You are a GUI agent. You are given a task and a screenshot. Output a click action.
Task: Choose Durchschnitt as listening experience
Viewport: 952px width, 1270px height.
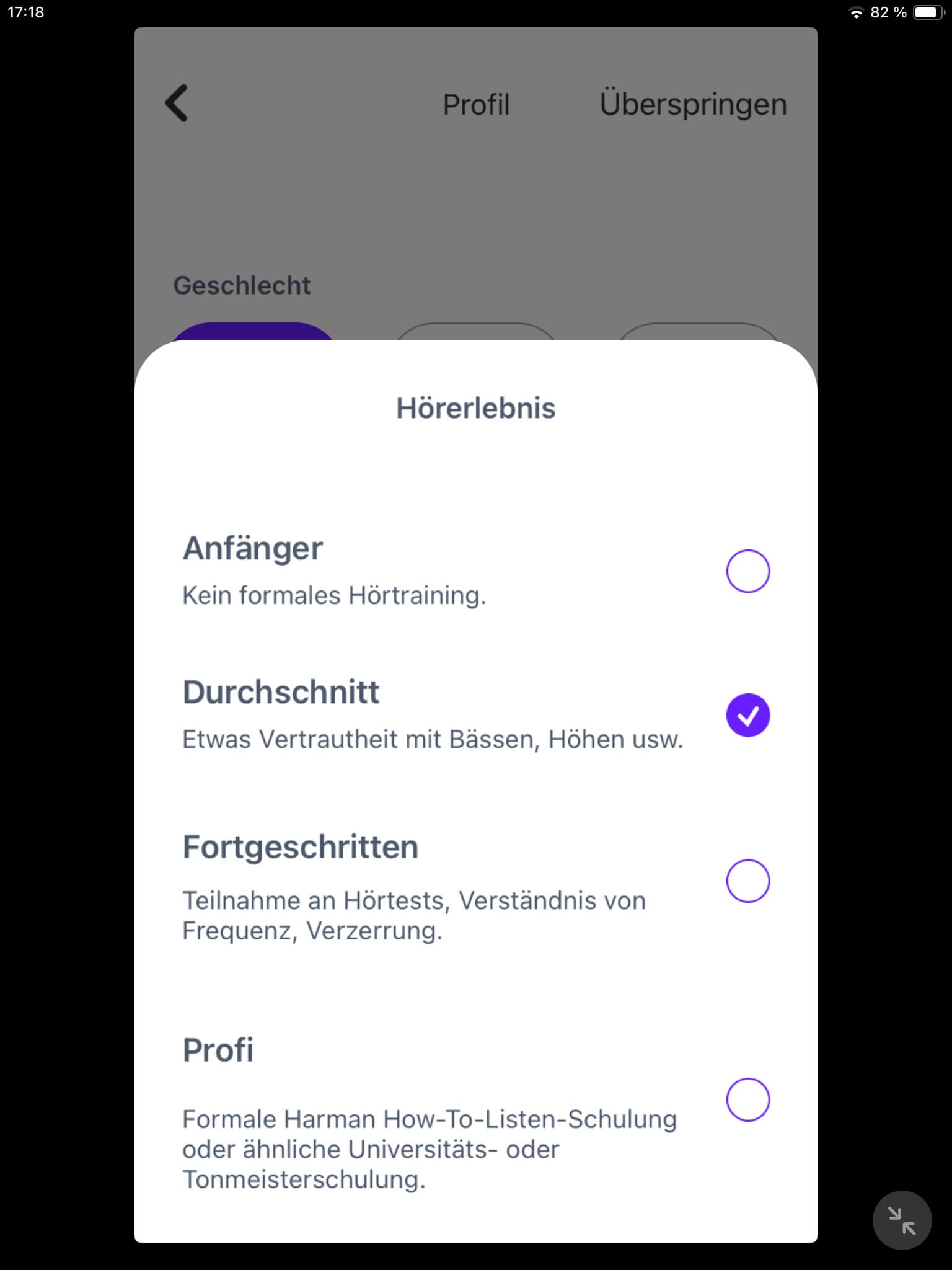pos(747,715)
